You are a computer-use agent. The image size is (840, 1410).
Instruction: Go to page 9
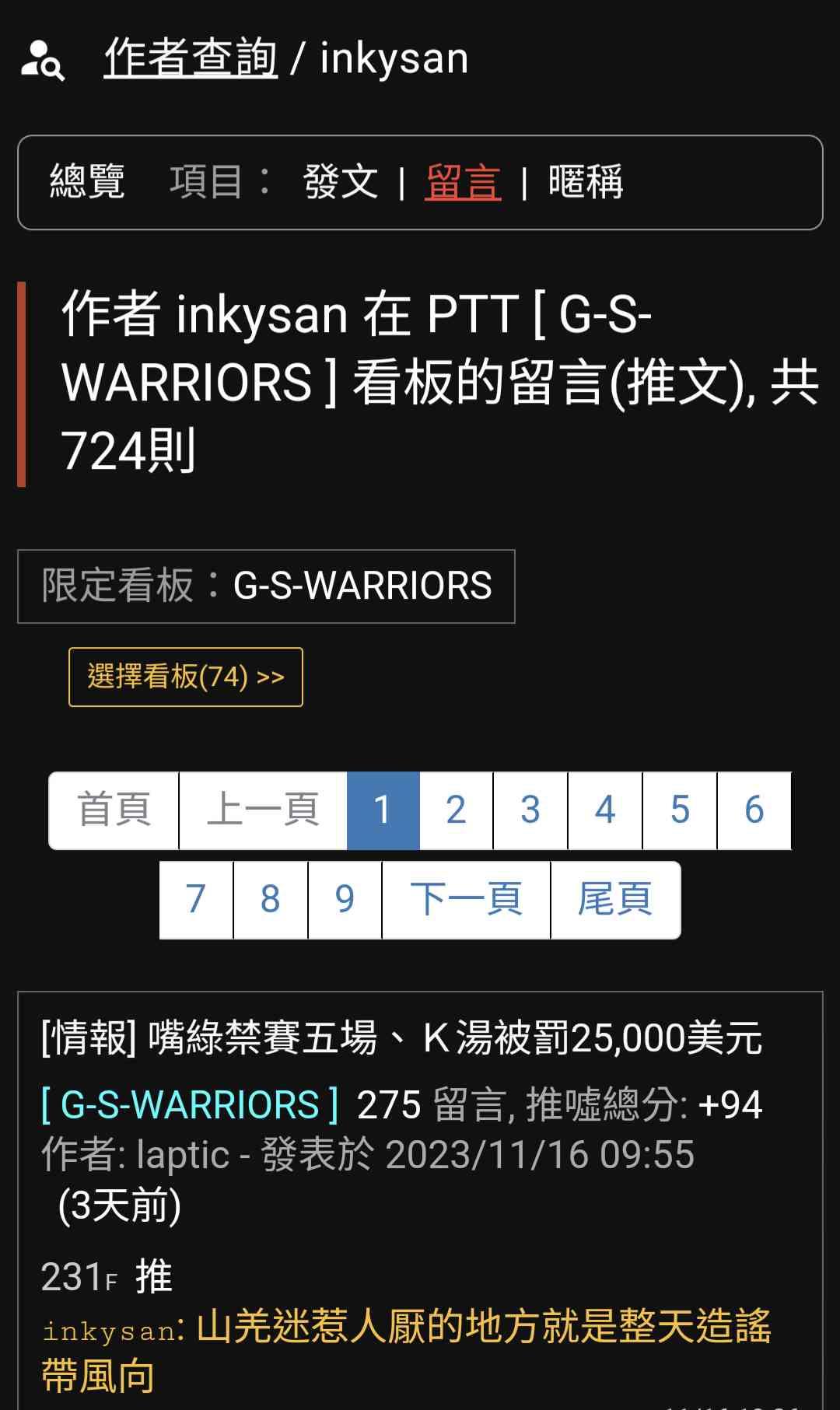pyautogui.click(x=345, y=899)
